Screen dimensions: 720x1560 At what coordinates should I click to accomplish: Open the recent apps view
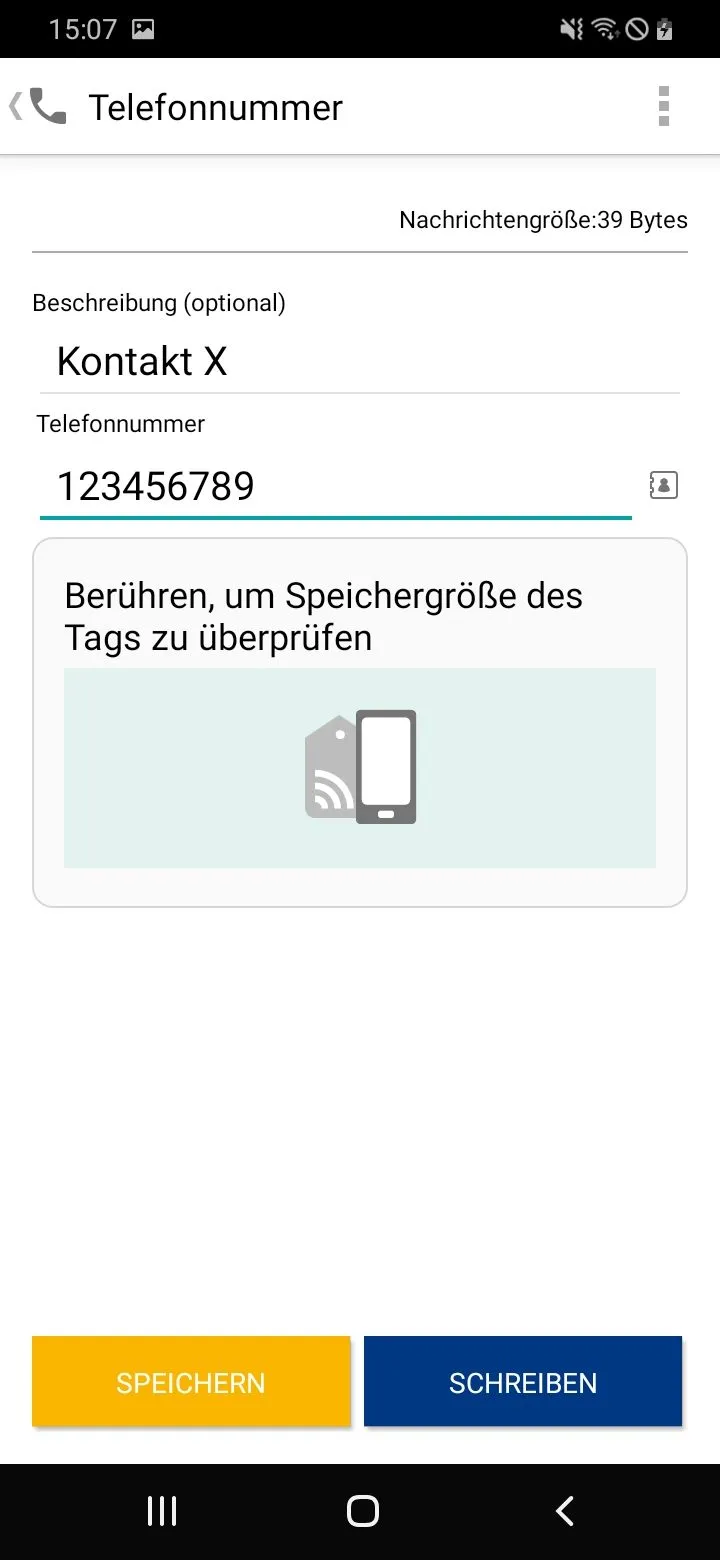click(162, 1511)
